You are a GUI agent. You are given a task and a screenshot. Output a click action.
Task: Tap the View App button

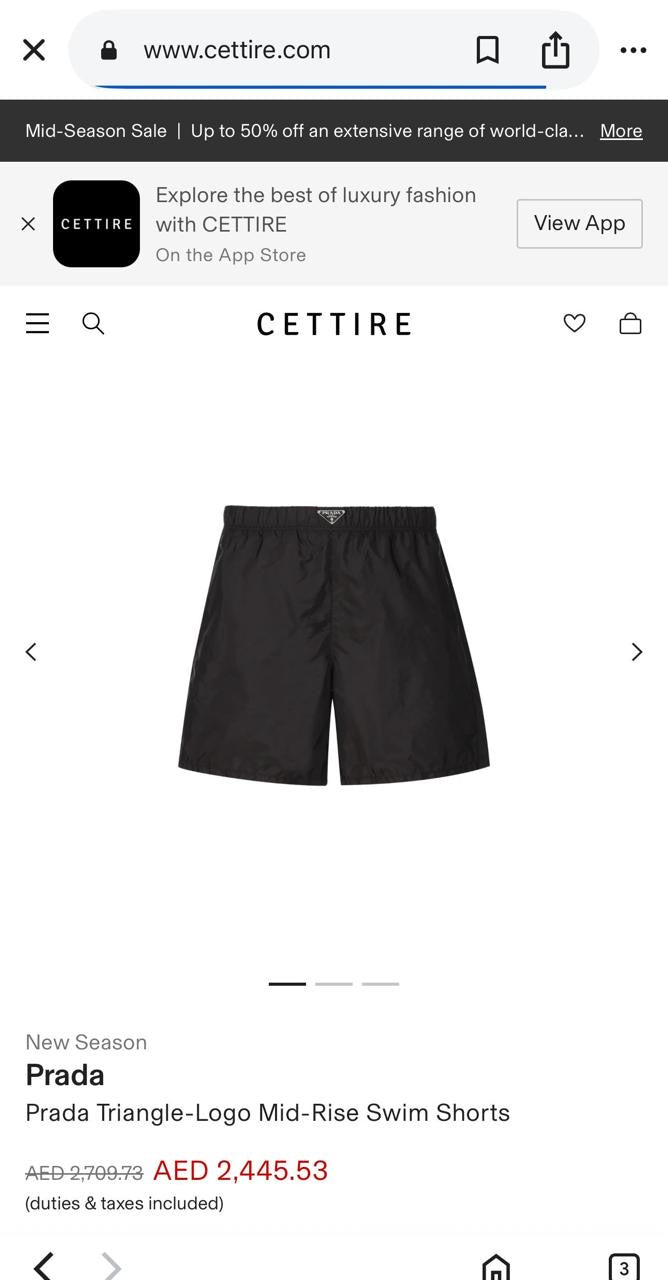[579, 224]
